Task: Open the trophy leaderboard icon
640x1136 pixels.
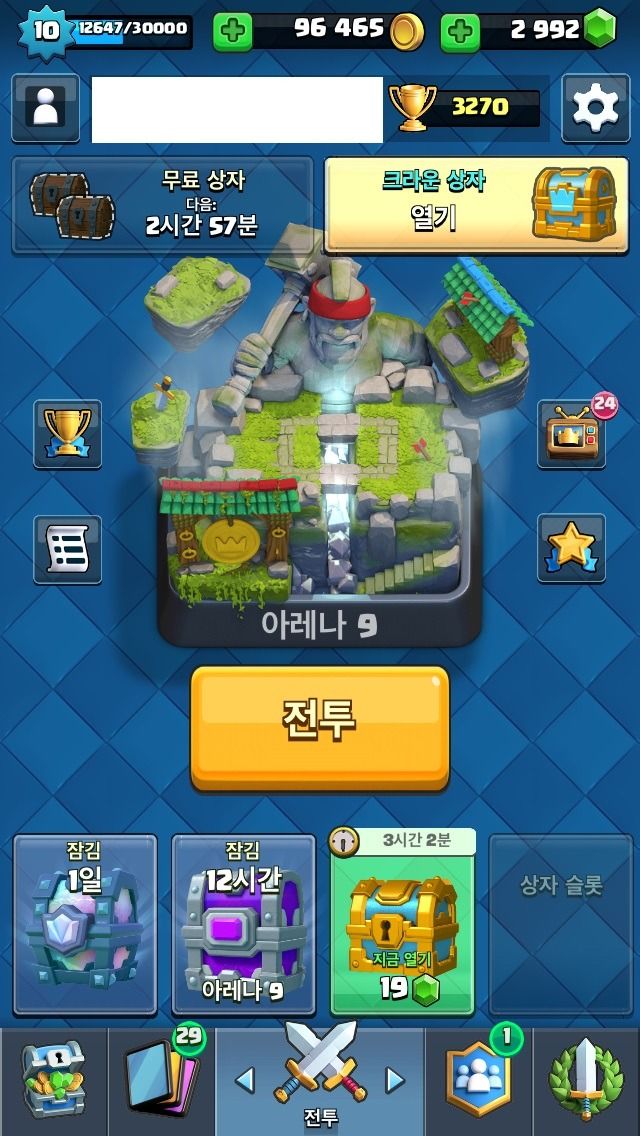Action: 67,434
